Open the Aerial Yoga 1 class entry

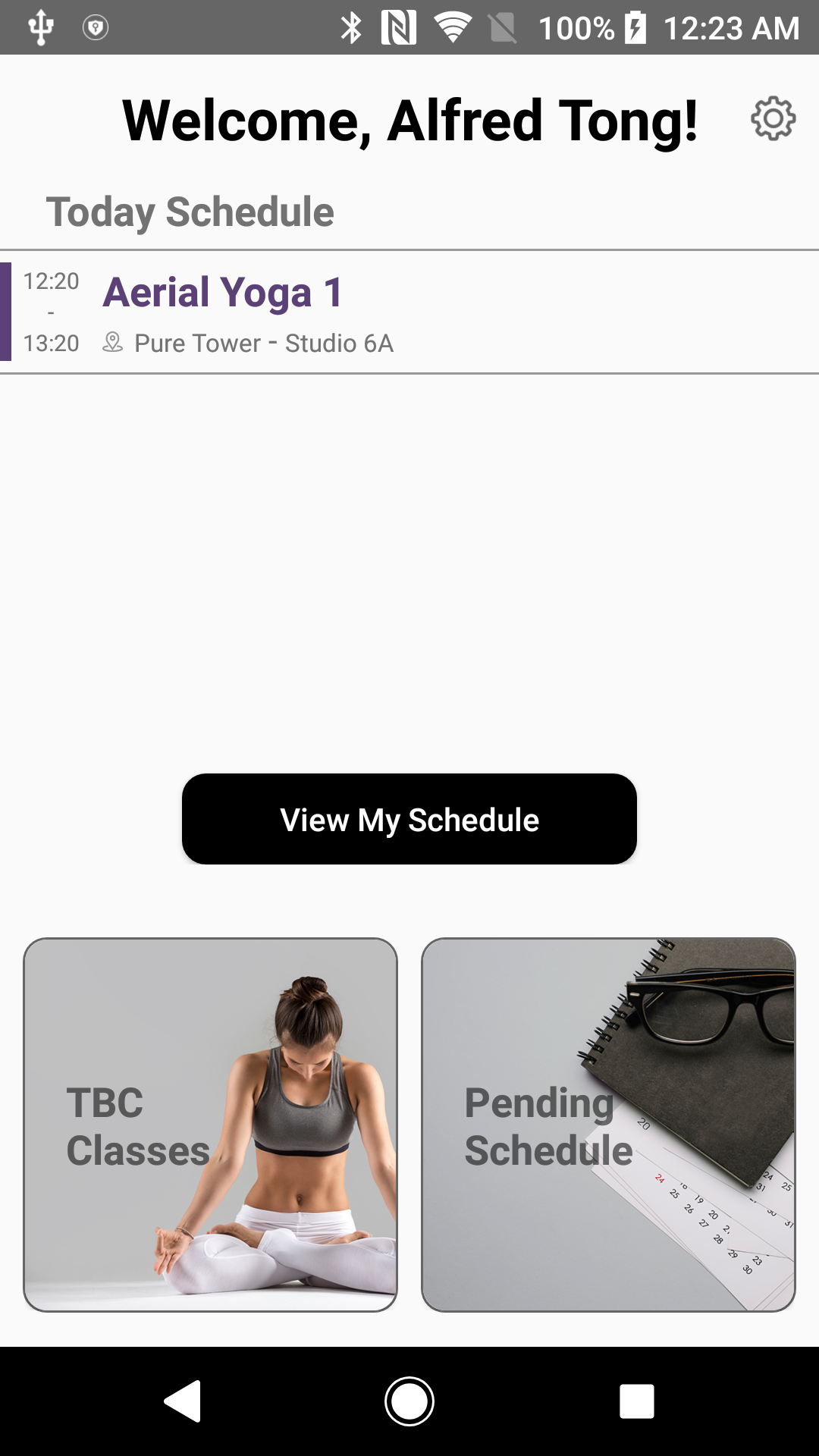pos(409,312)
